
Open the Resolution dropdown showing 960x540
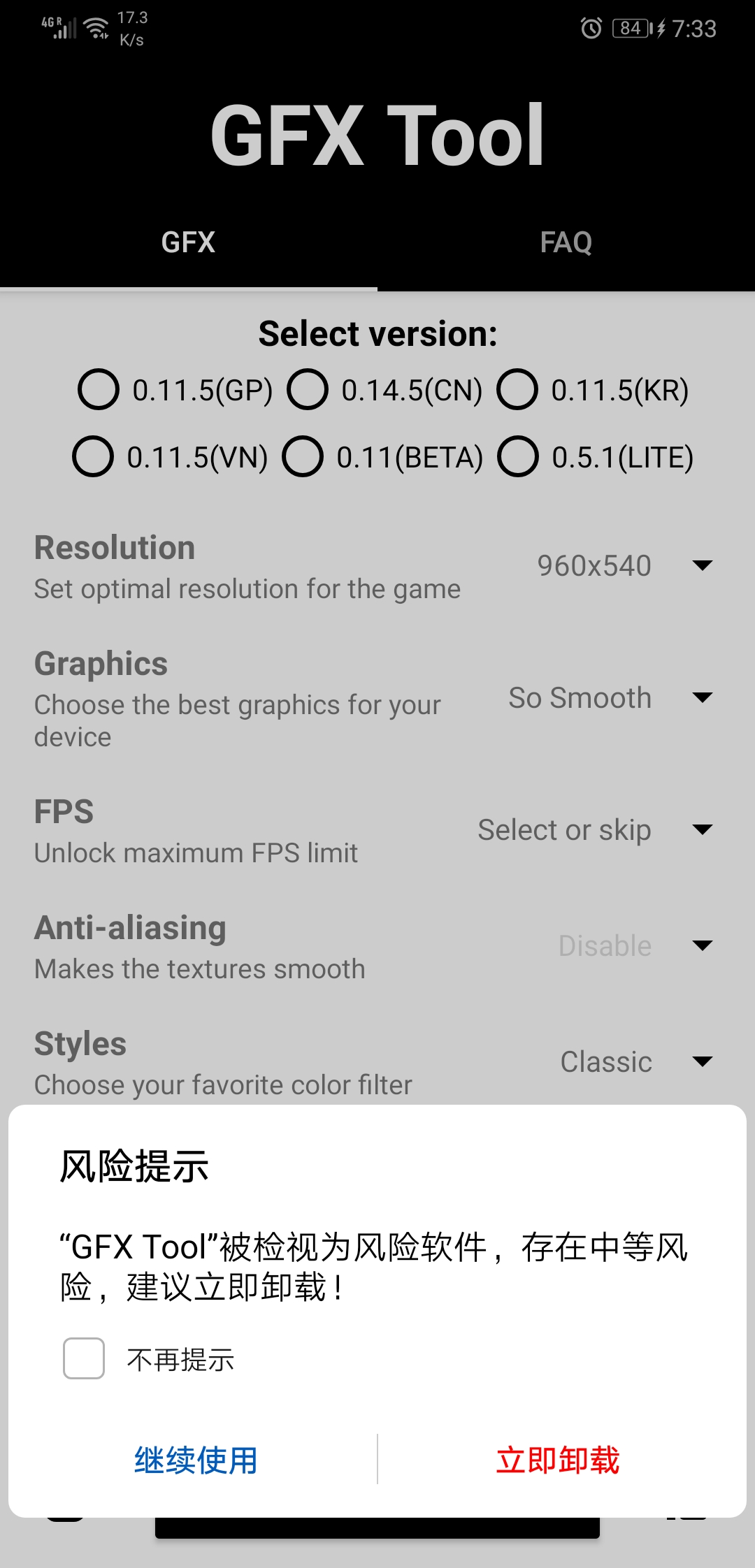click(615, 565)
